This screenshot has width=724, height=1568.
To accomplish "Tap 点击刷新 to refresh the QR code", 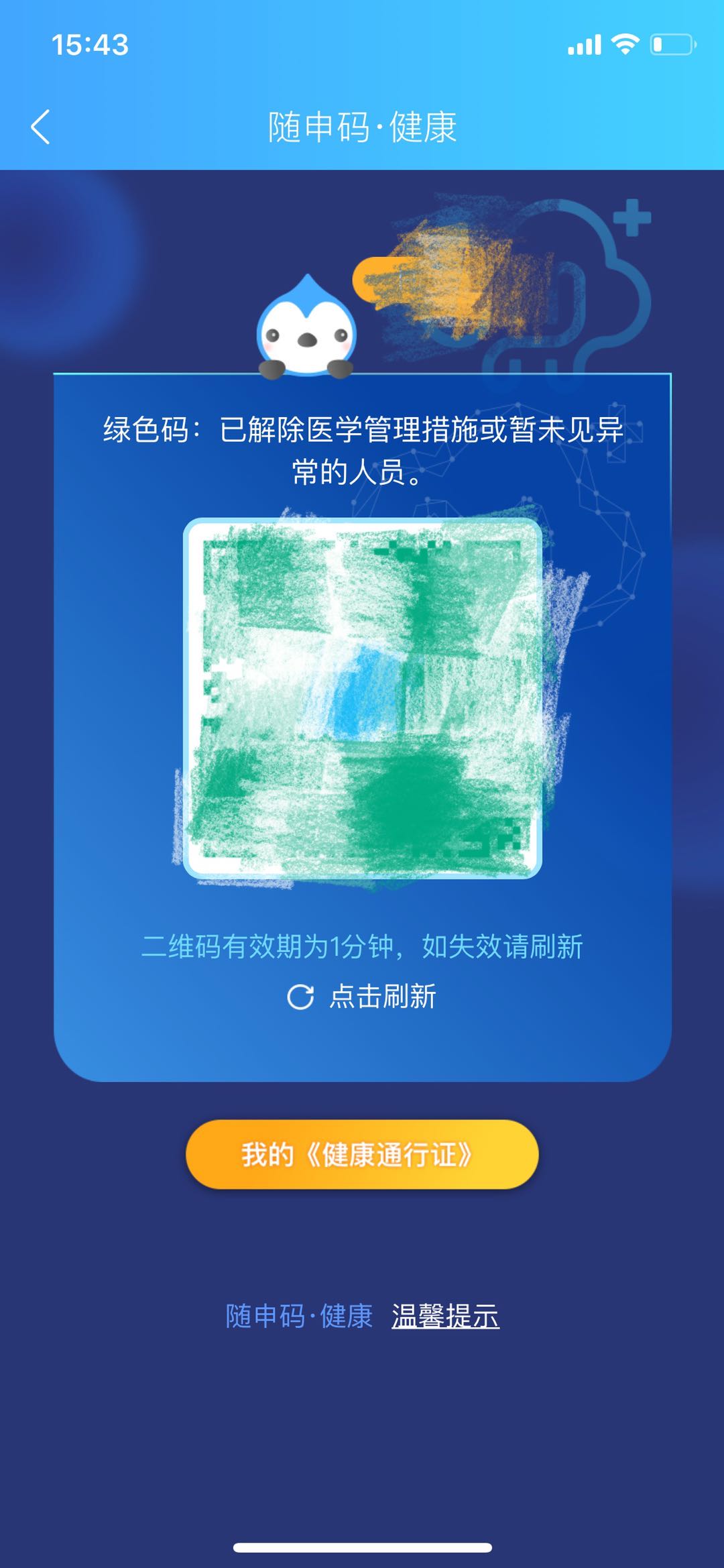I will (x=362, y=997).
